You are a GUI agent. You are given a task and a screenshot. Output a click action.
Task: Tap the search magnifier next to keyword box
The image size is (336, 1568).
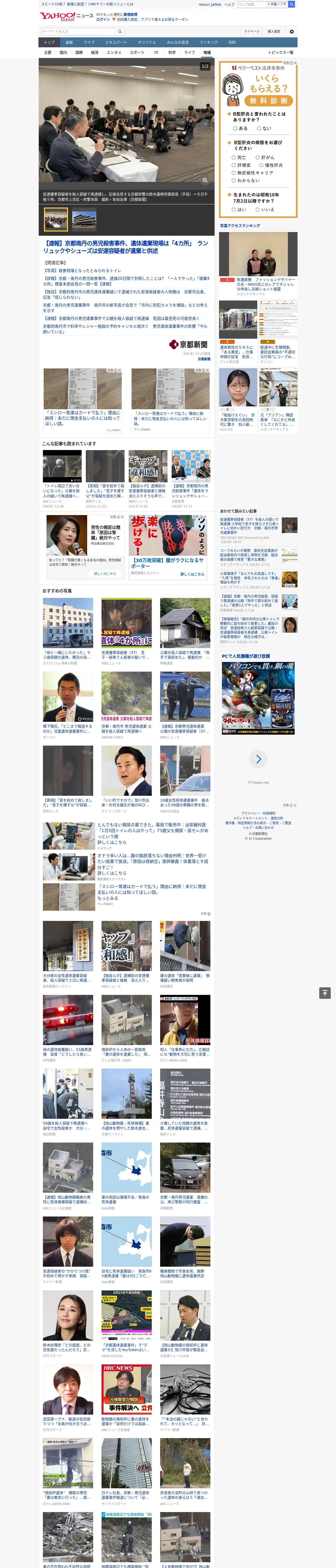(120, 31)
